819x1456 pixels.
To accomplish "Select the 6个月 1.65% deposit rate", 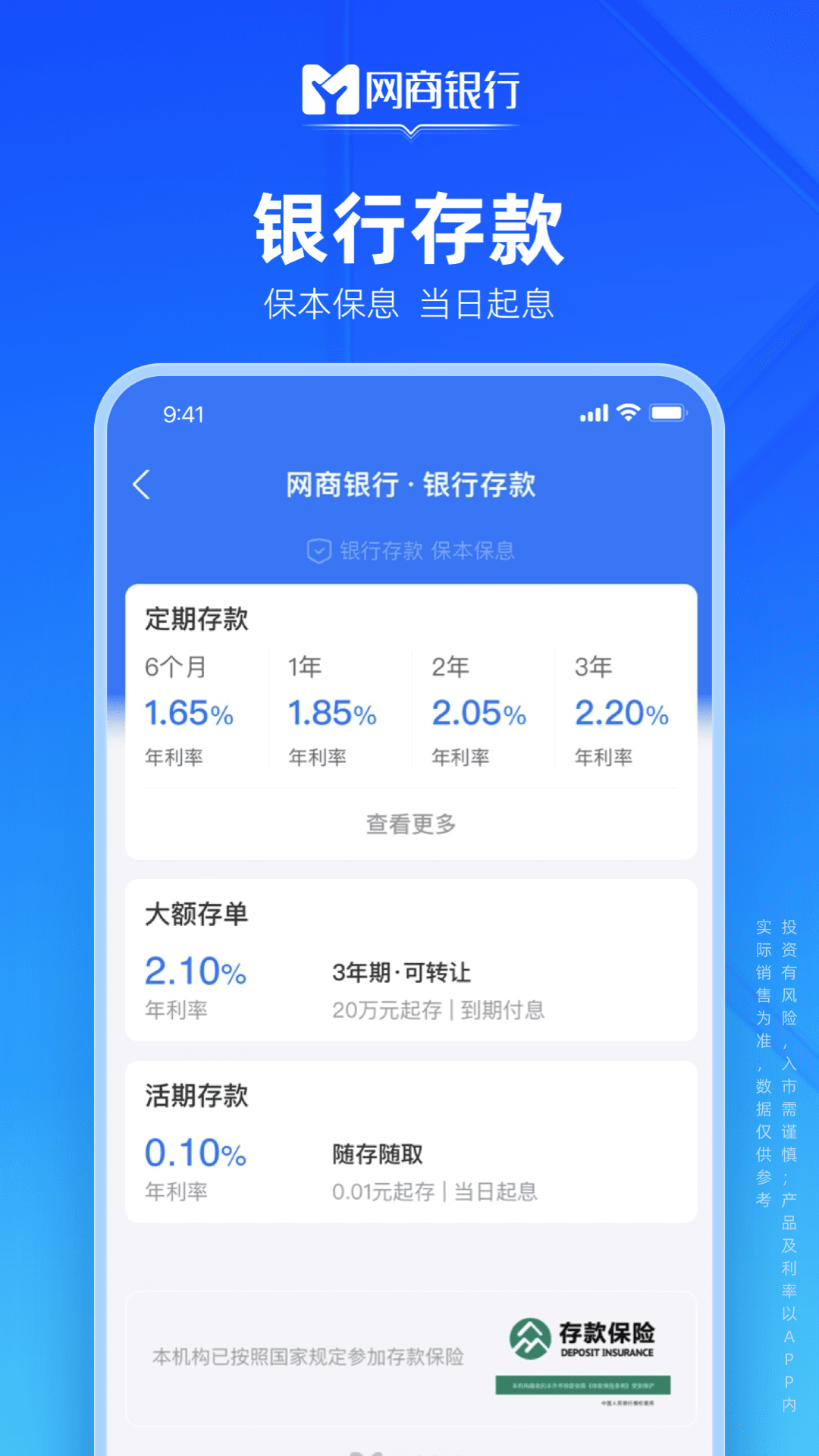I will point(190,712).
